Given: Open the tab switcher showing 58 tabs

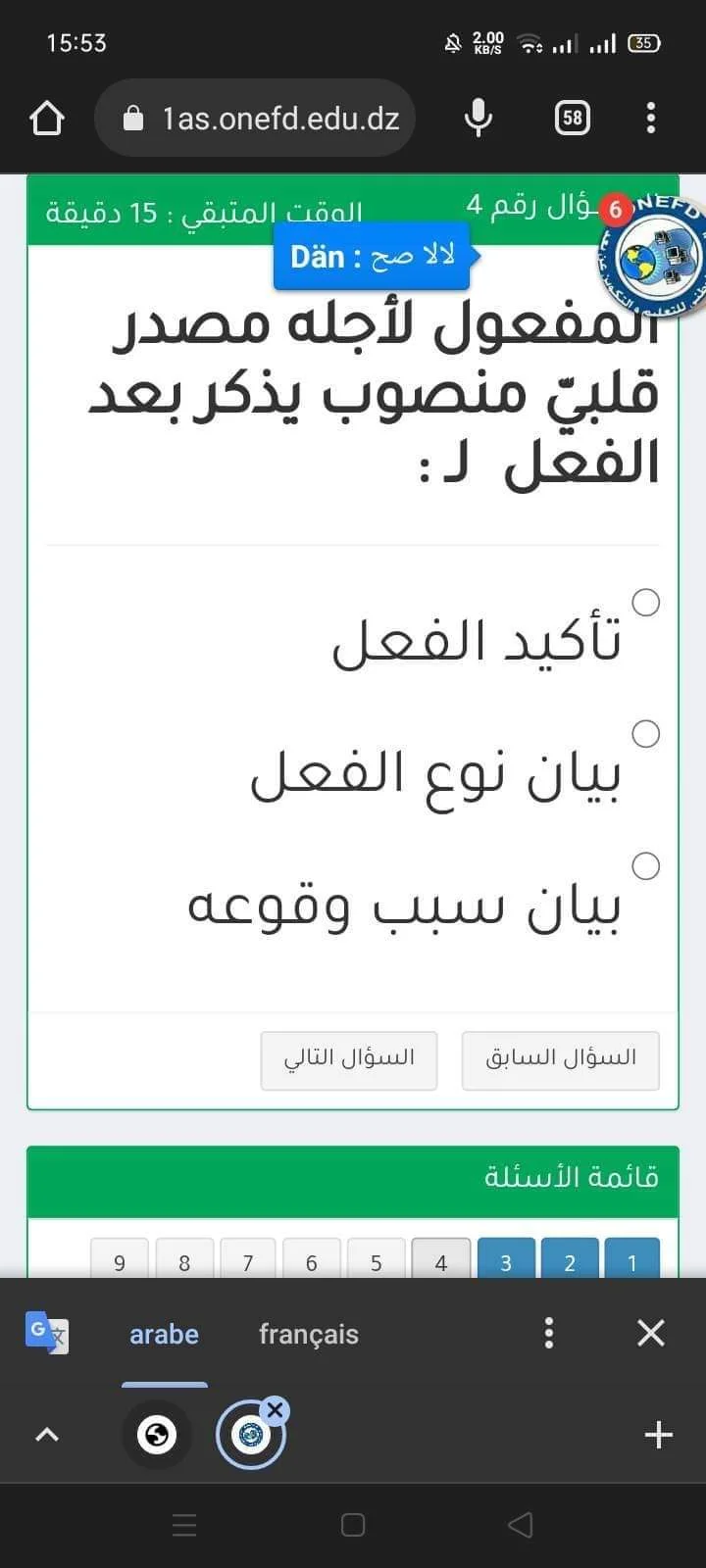Looking at the screenshot, I should point(572,119).
